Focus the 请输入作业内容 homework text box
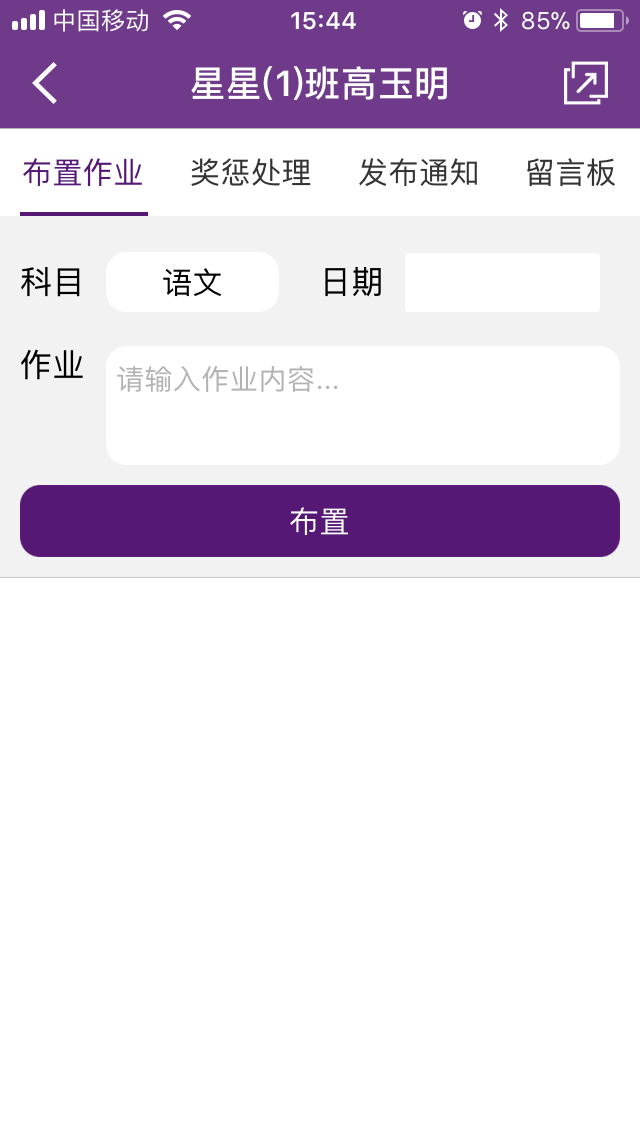 (362, 405)
